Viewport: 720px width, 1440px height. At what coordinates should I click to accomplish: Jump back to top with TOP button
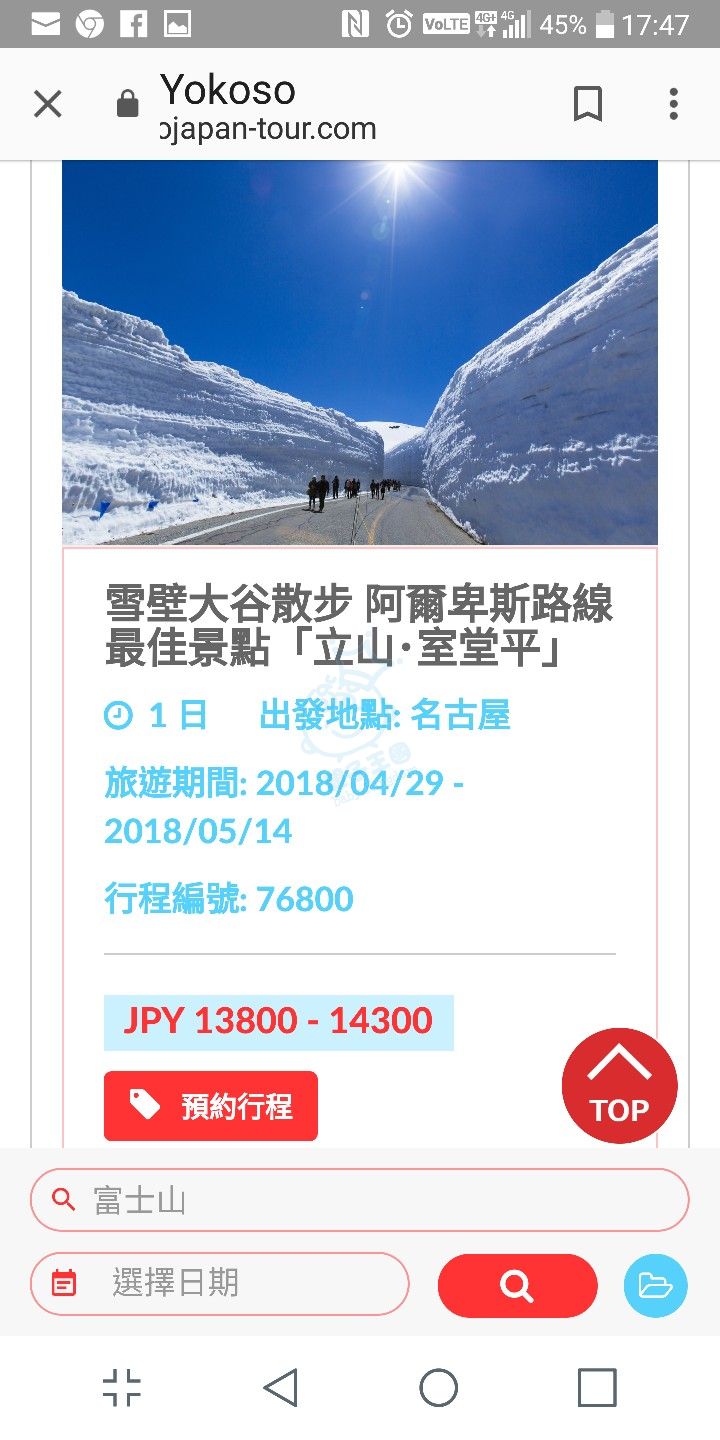tap(619, 1086)
